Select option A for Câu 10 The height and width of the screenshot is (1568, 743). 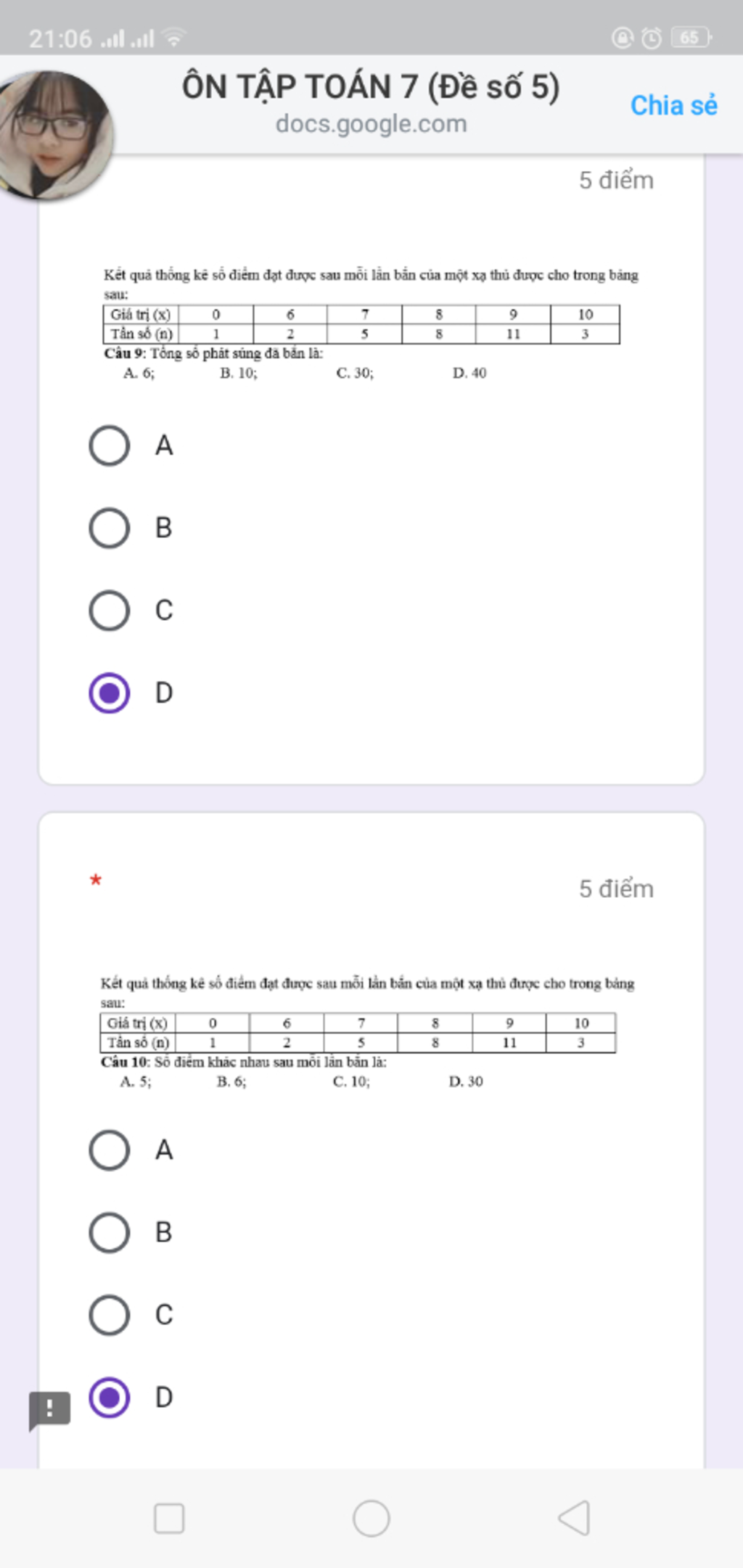(x=110, y=1150)
